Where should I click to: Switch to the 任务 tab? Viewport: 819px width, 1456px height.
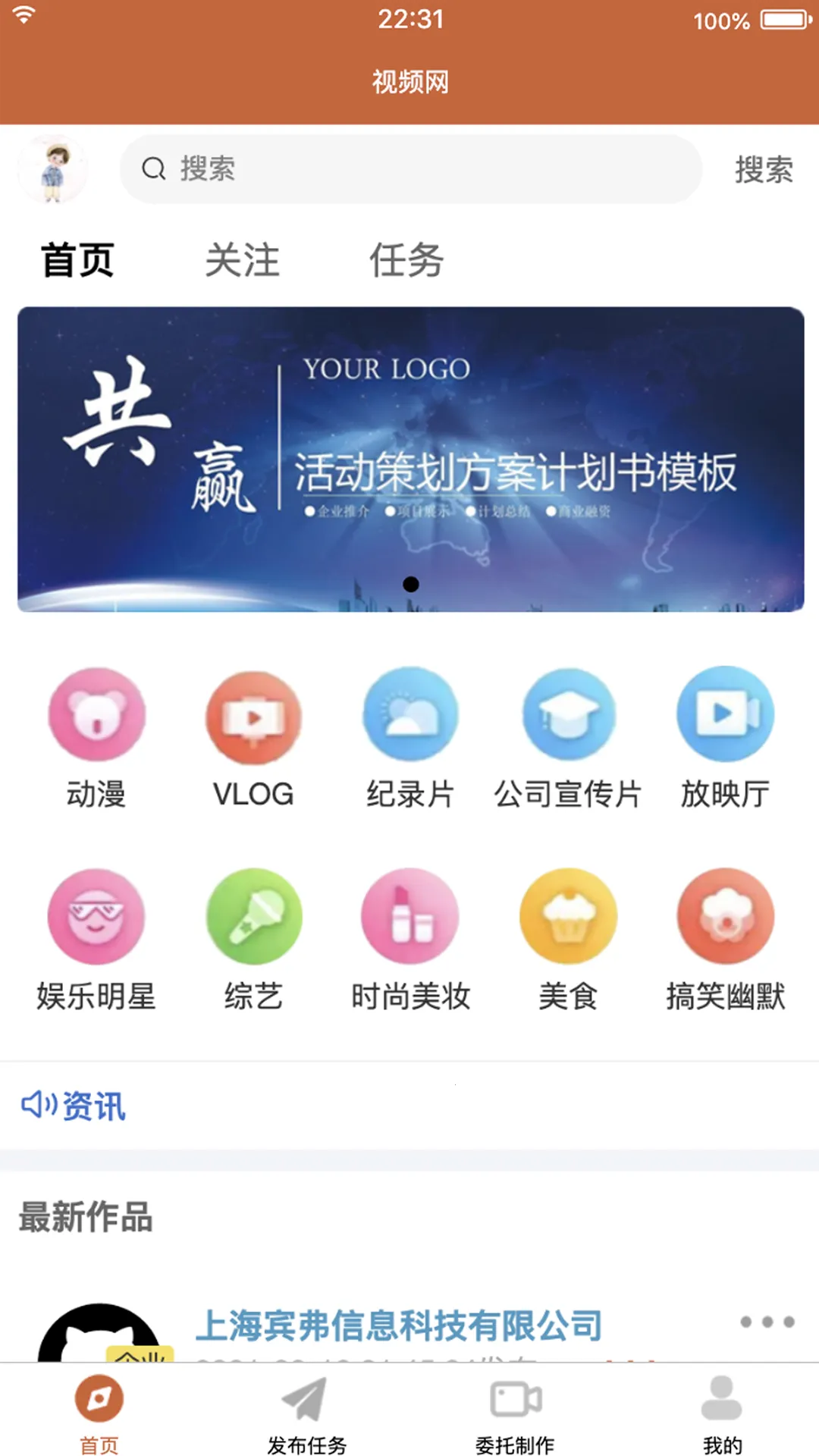click(x=407, y=260)
